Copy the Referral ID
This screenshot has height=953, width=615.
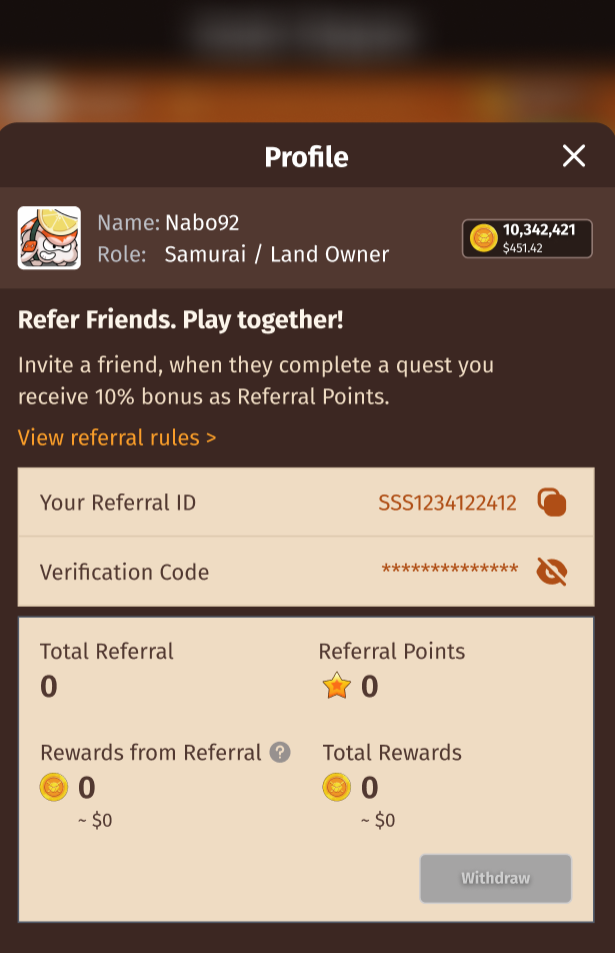coord(552,502)
